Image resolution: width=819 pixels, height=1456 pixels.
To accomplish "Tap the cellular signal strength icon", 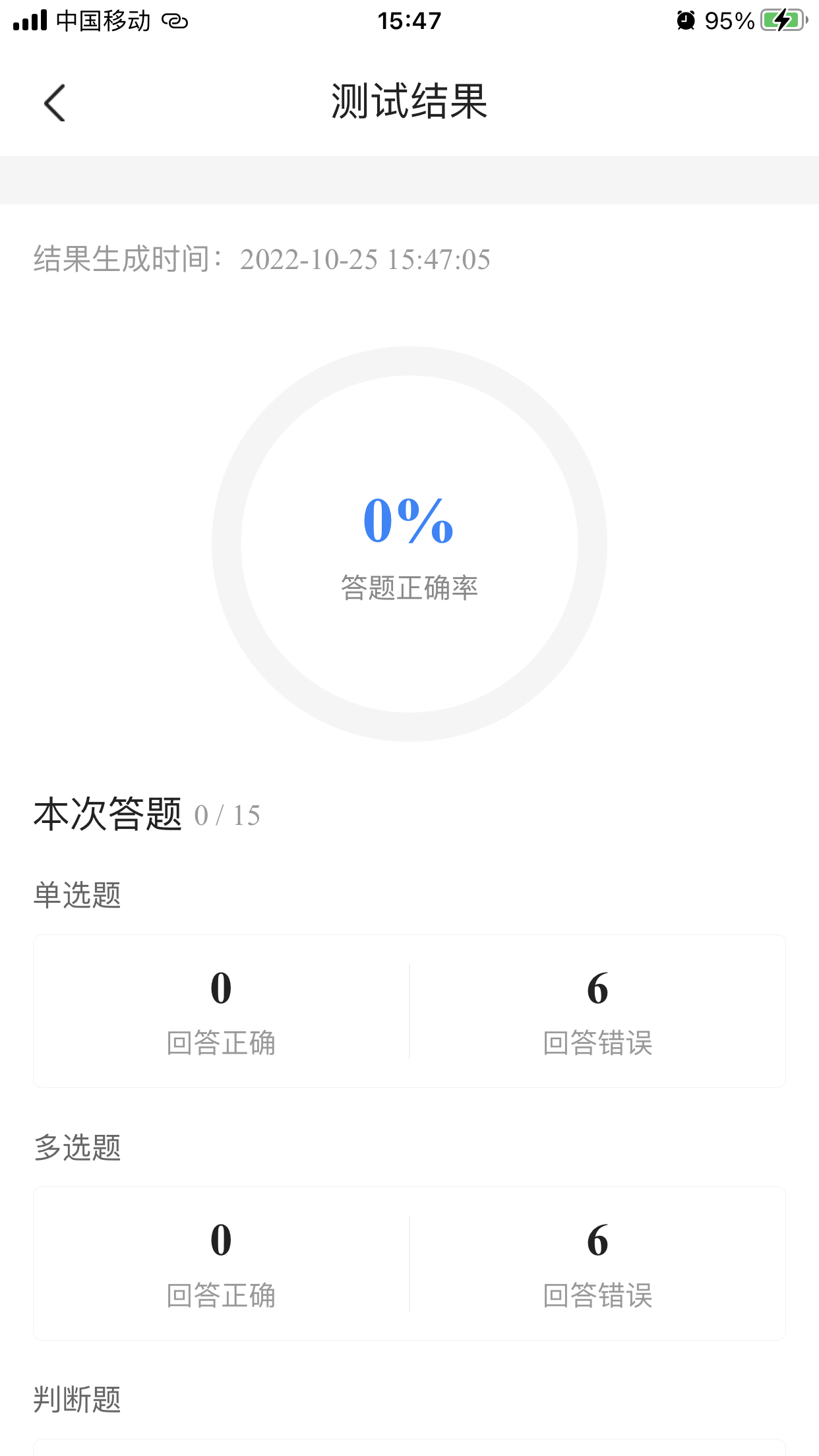I will (x=30, y=20).
